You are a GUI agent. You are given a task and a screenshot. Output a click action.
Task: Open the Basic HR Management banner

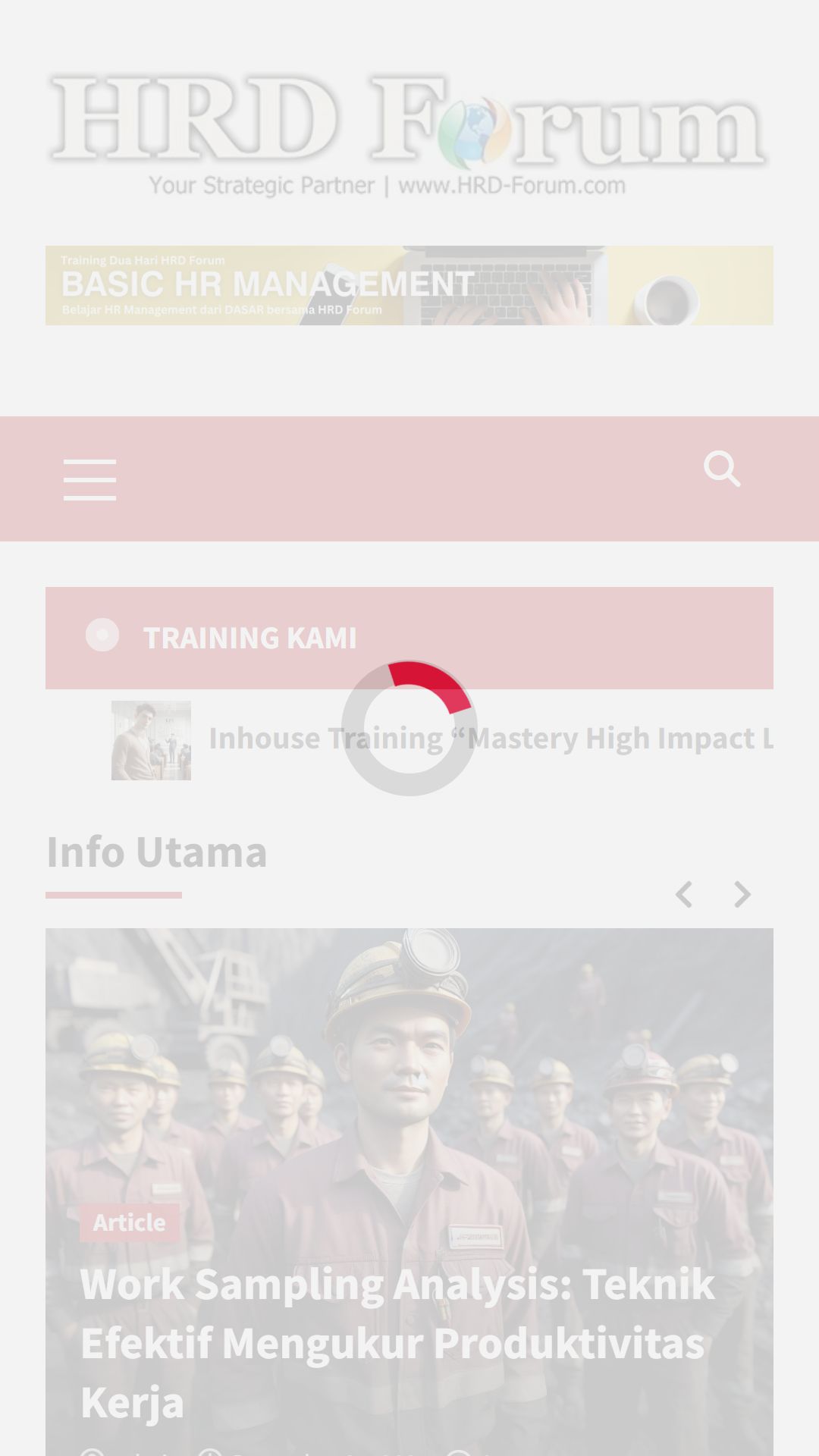coord(409,285)
